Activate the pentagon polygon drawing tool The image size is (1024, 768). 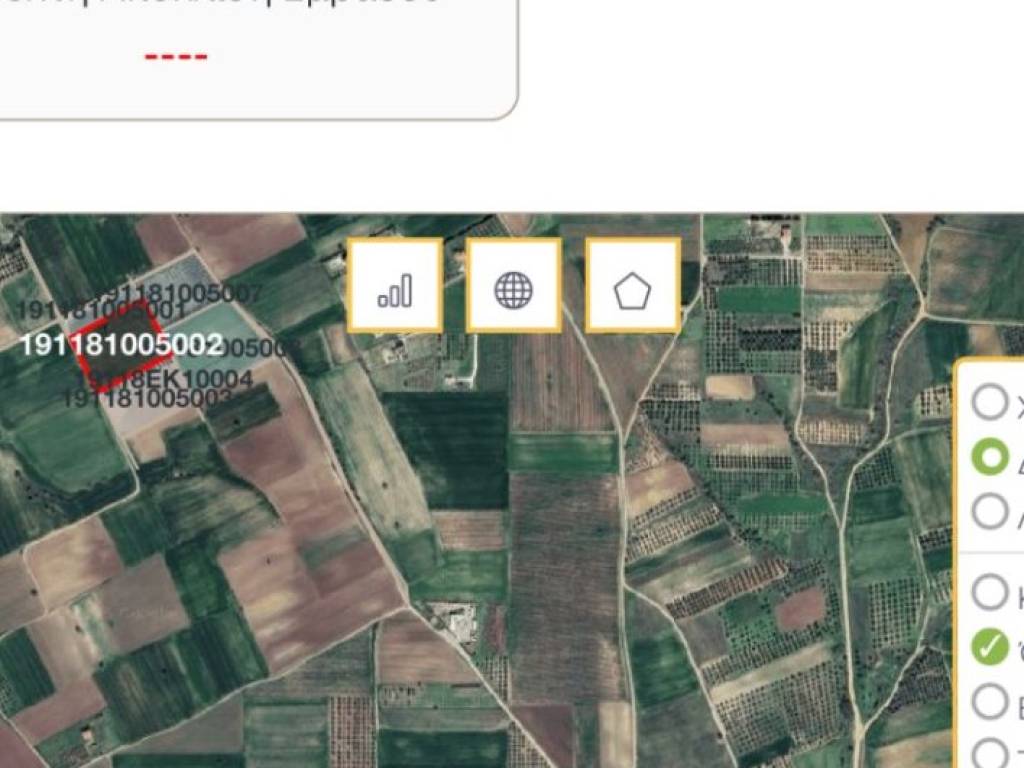(x=632, y=286)
